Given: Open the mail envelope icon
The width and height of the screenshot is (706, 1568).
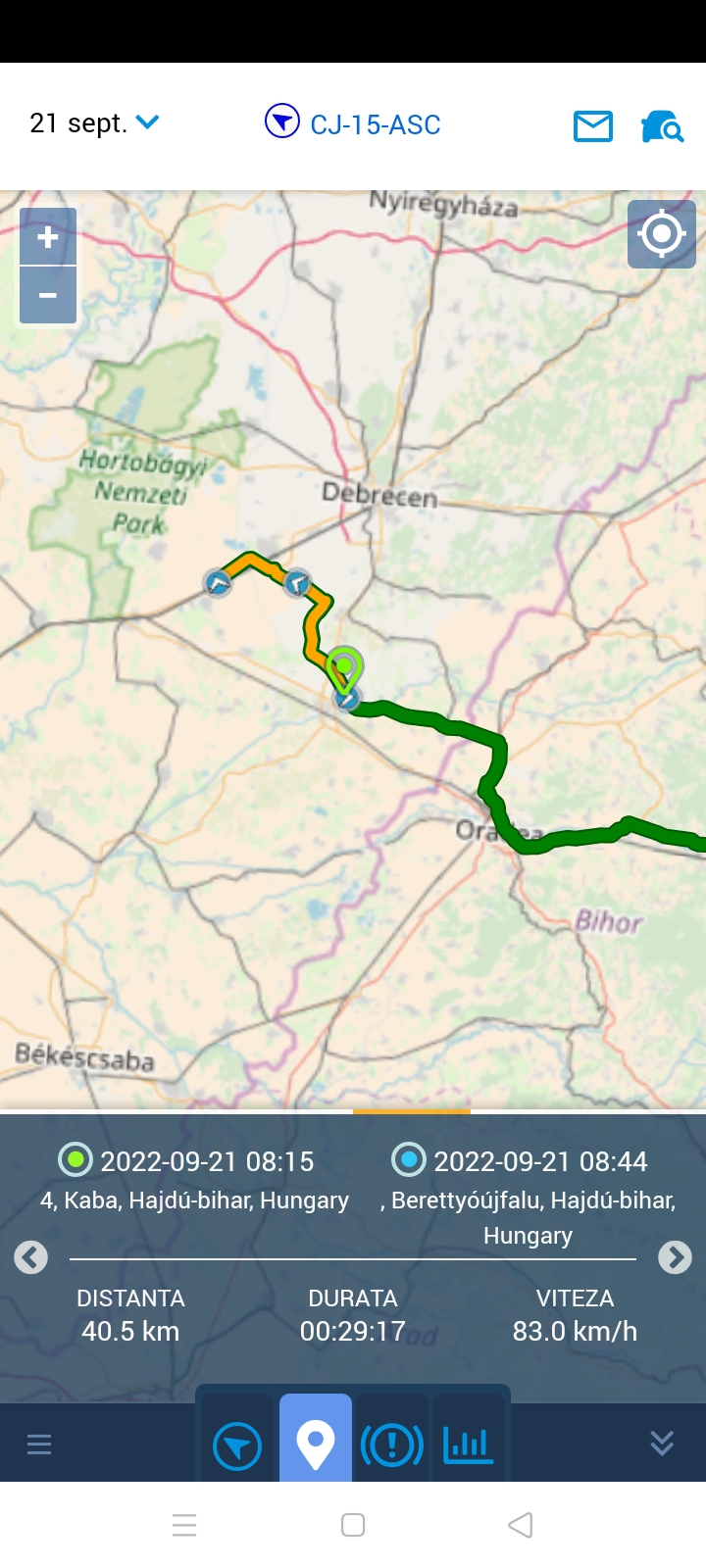Looking at the screenshot, I should click(593, 125).
